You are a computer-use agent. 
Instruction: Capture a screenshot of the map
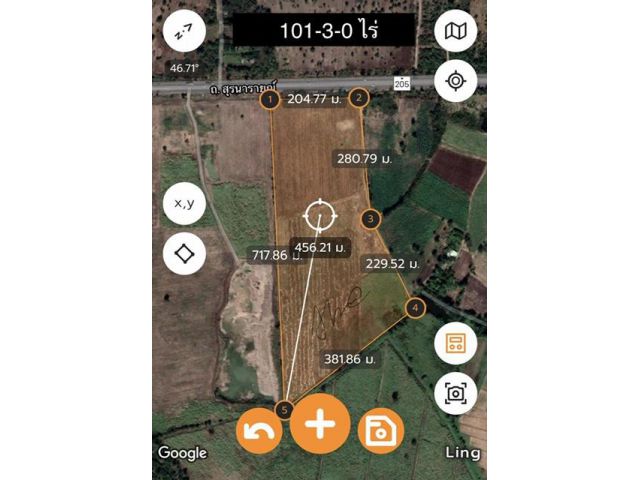455,393
